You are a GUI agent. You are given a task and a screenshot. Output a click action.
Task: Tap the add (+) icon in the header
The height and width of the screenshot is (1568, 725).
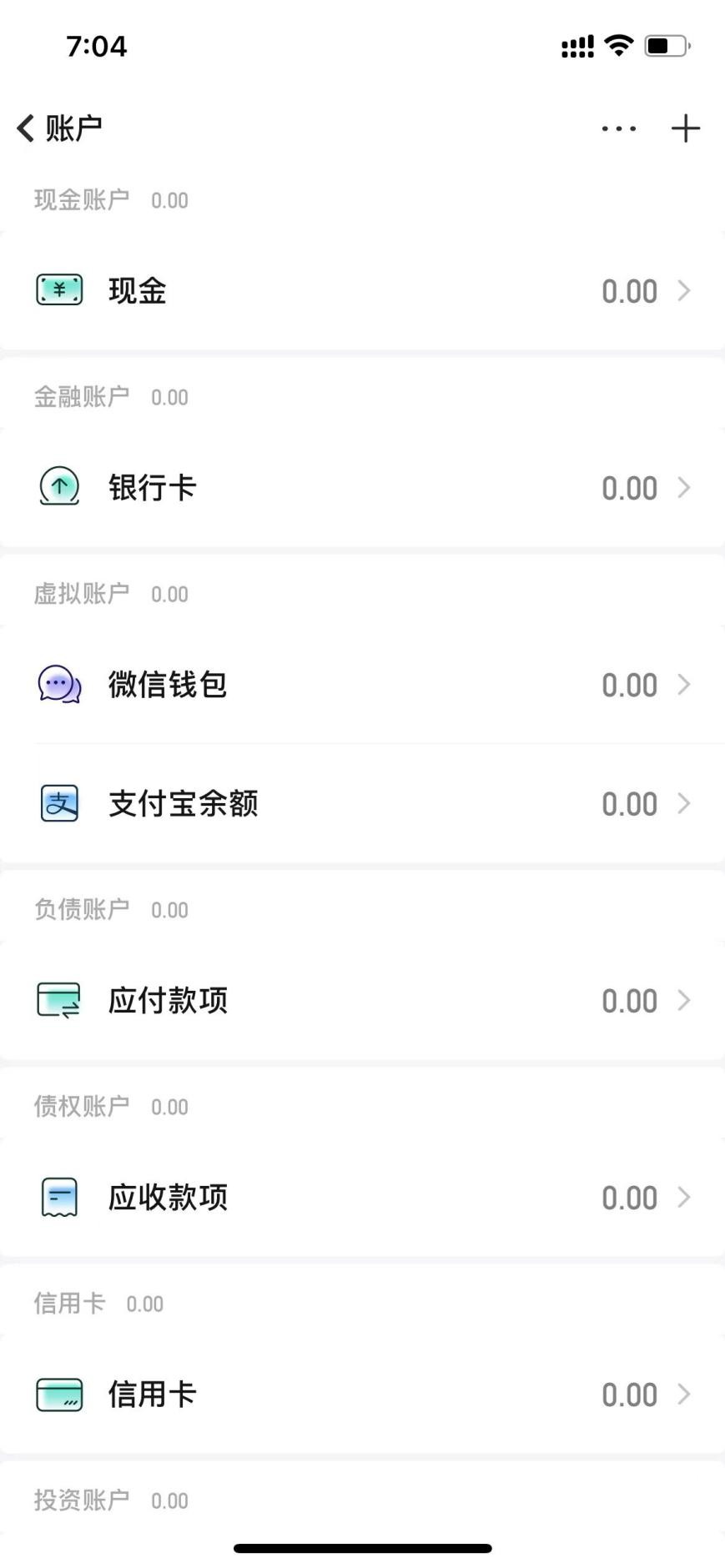pyautogui.click(x=686, y=128)
